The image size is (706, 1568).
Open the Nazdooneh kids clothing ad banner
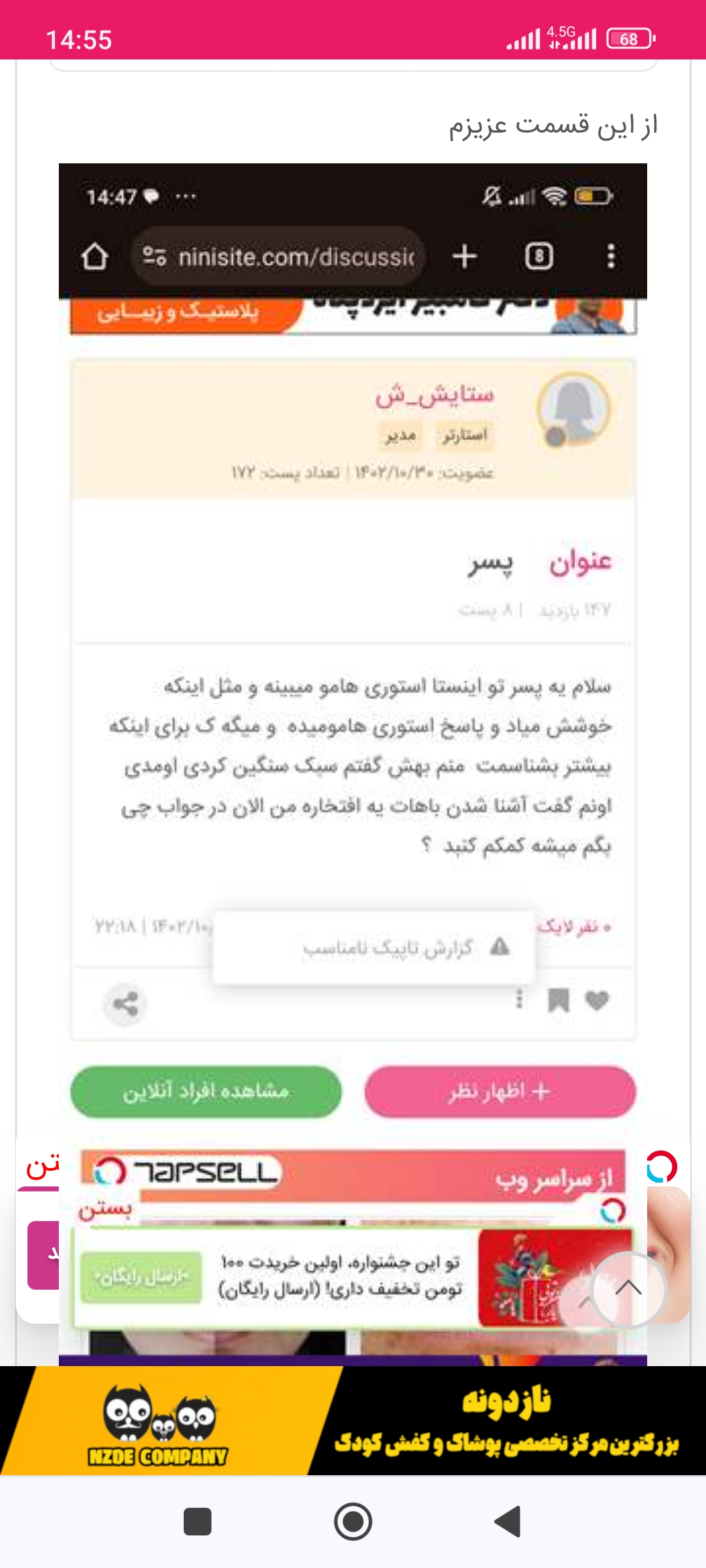pyautogui.click(x=353, y=1421)
